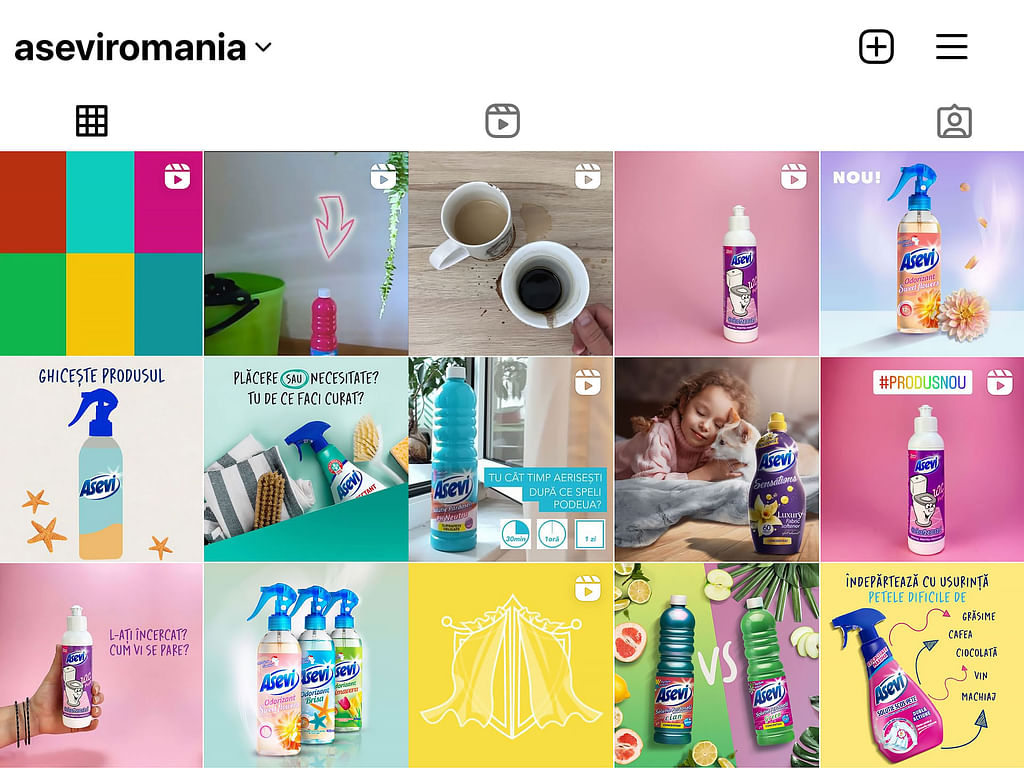Open the reel with pink neon arrow
Viewport: 1024px width, 768px height.
click(306, 253)
